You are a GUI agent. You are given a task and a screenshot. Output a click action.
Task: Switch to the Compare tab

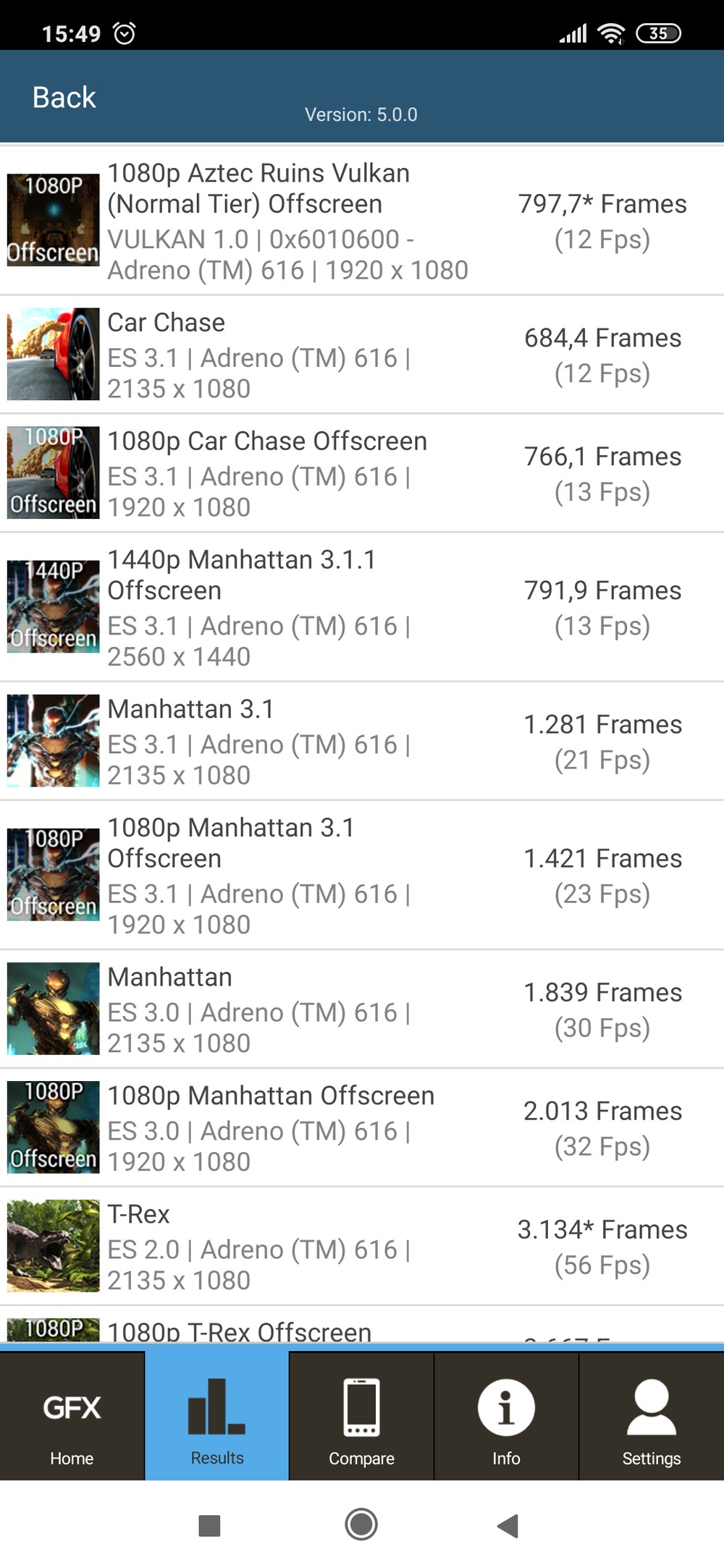[361, 1416]
